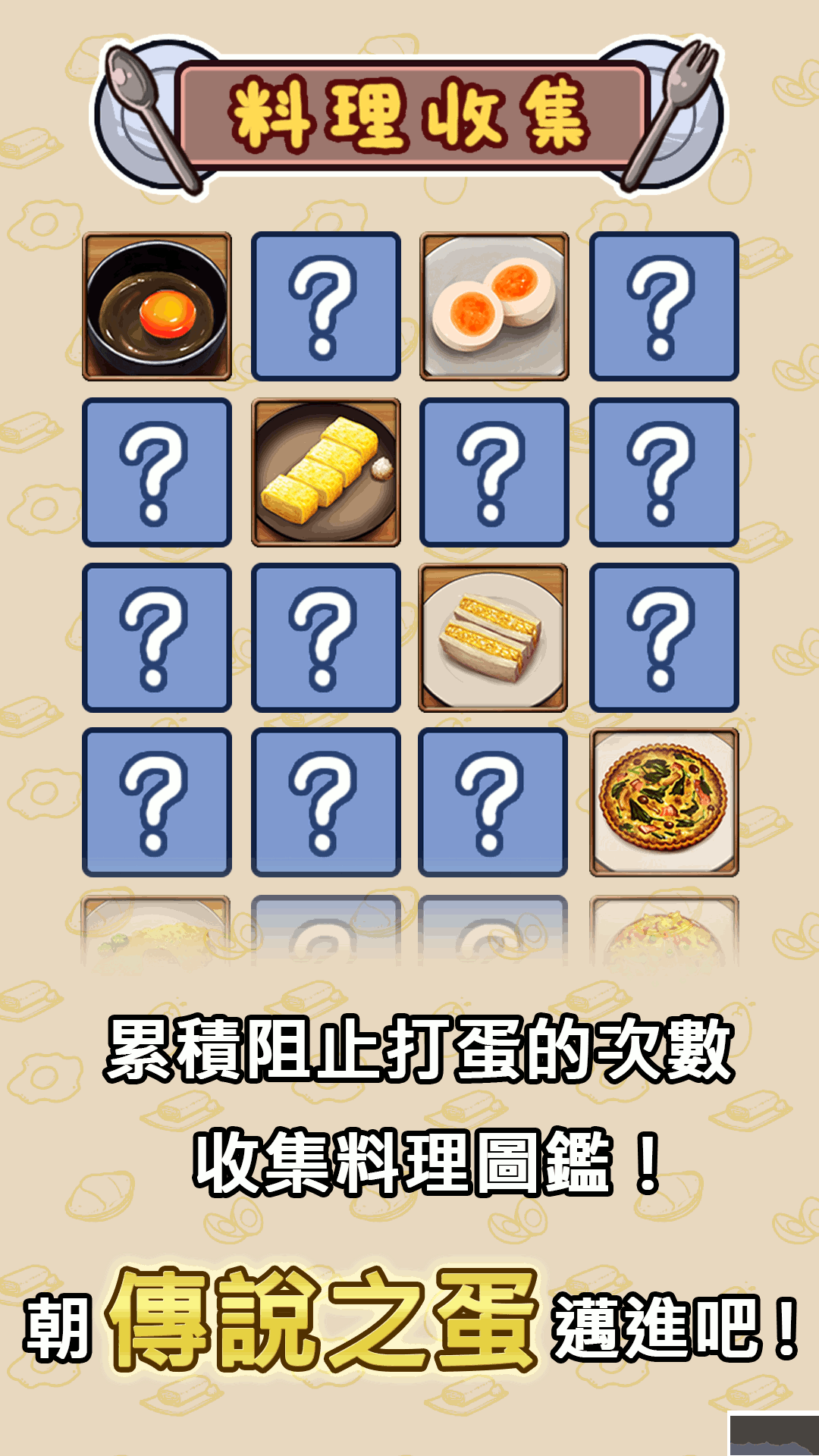Image resolution: width=819 pixels, height=1456 pixels.
Task: Tap the tile between raw egg and boiled eggs
Action: point(326,306)
